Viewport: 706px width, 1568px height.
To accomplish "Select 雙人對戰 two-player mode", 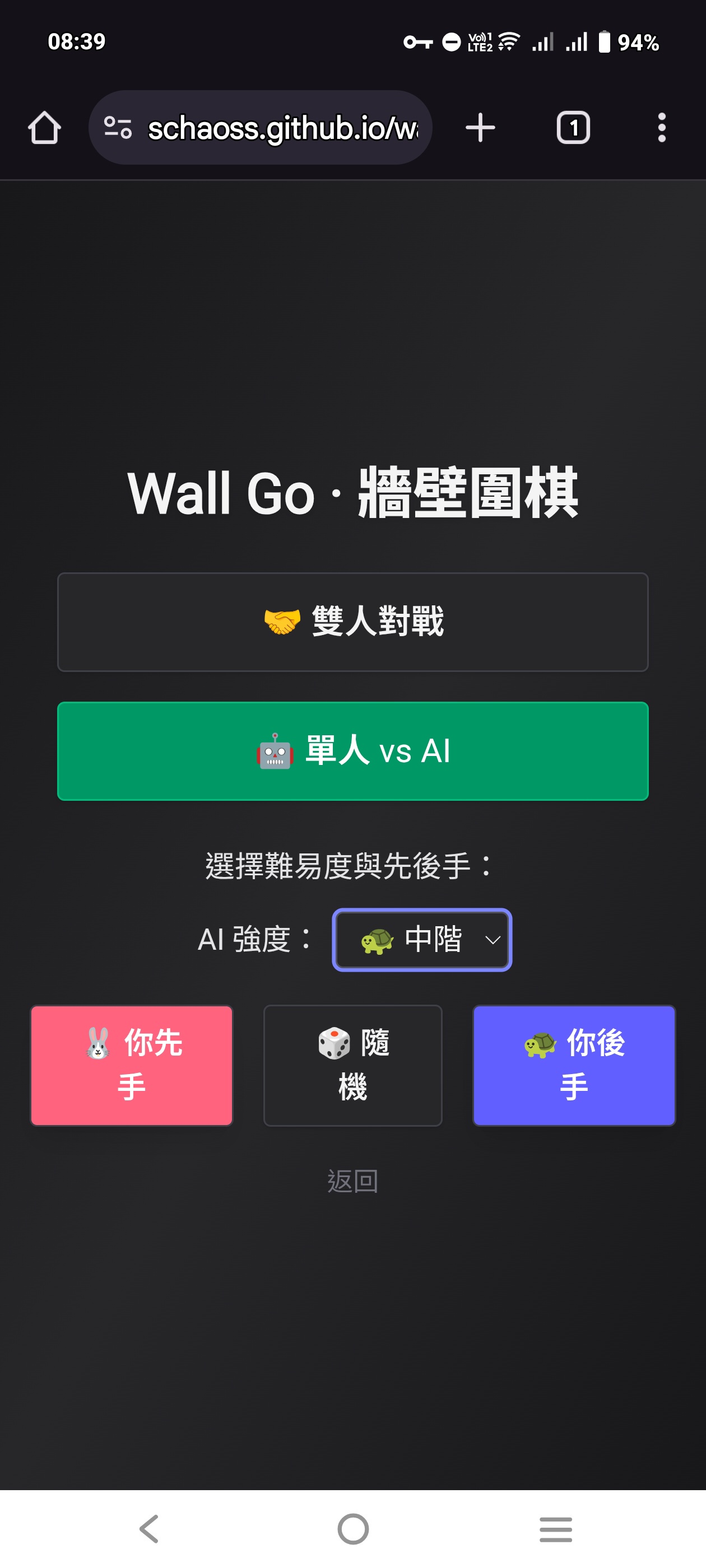I will [x=352, y=622].
